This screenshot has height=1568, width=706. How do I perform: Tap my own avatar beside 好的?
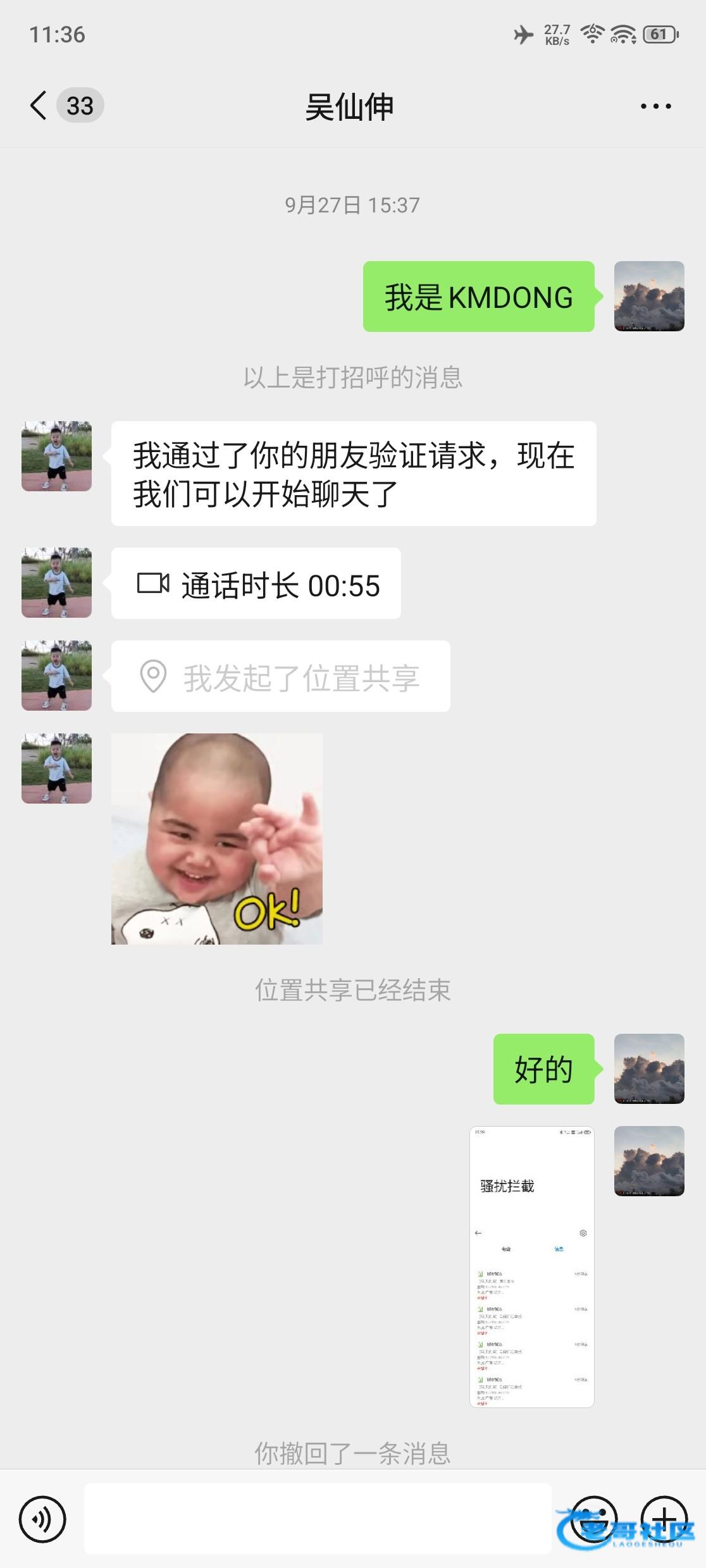pyautogui.click(x=649, y=1069)
